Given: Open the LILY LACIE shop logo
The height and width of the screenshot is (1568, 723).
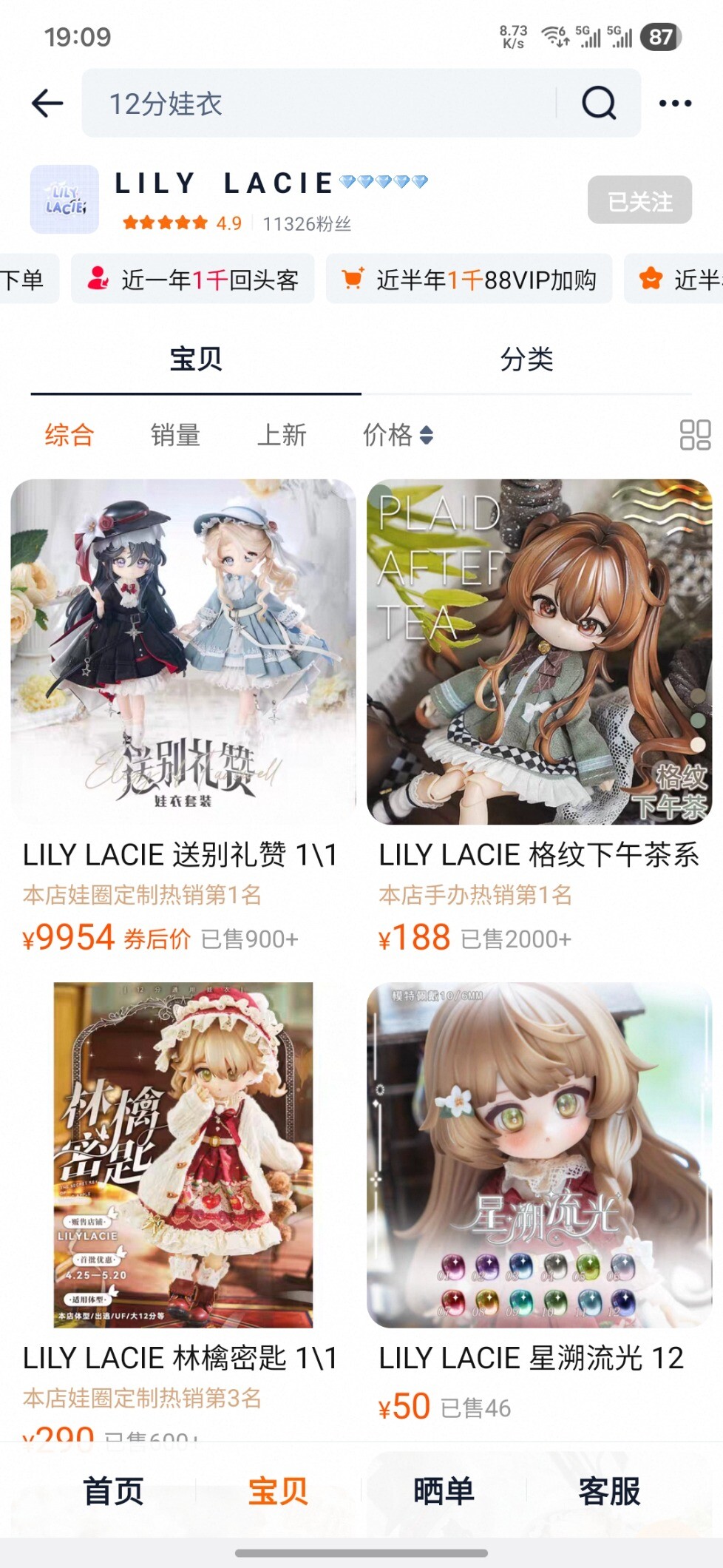Looking at the screenshot, I should point(64,200).
